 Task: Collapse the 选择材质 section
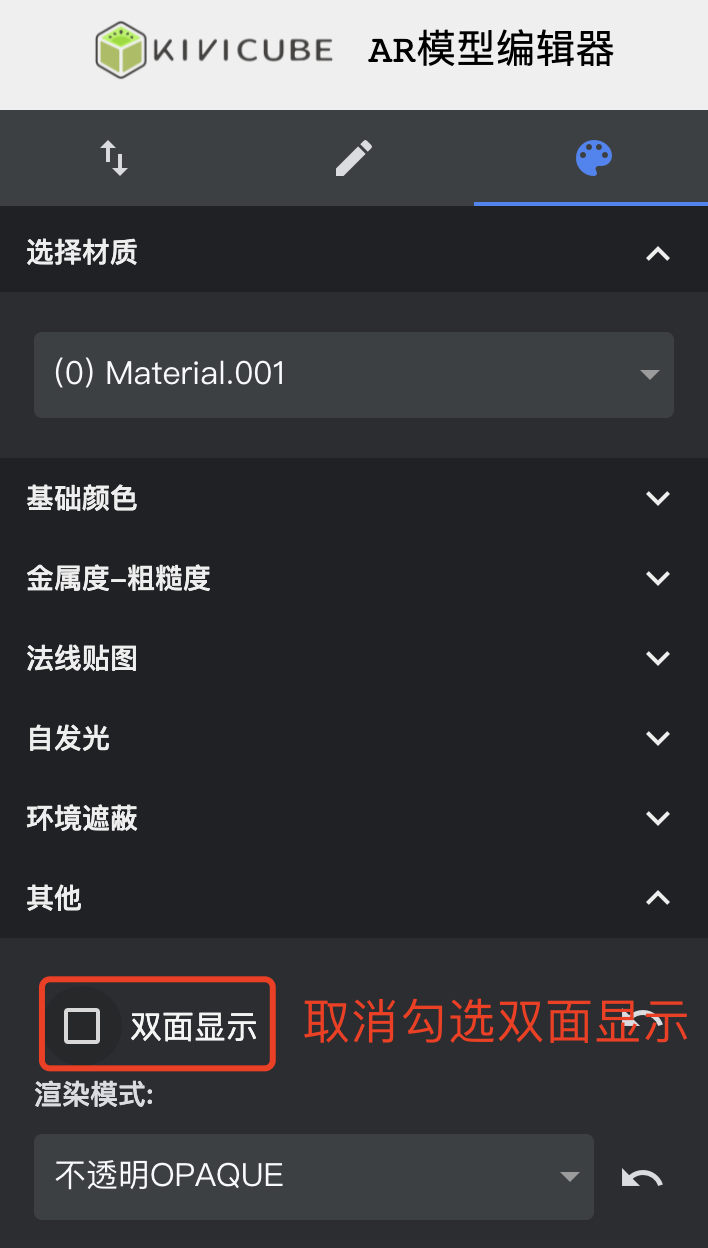pyautogui.click(x=657, y=253)
